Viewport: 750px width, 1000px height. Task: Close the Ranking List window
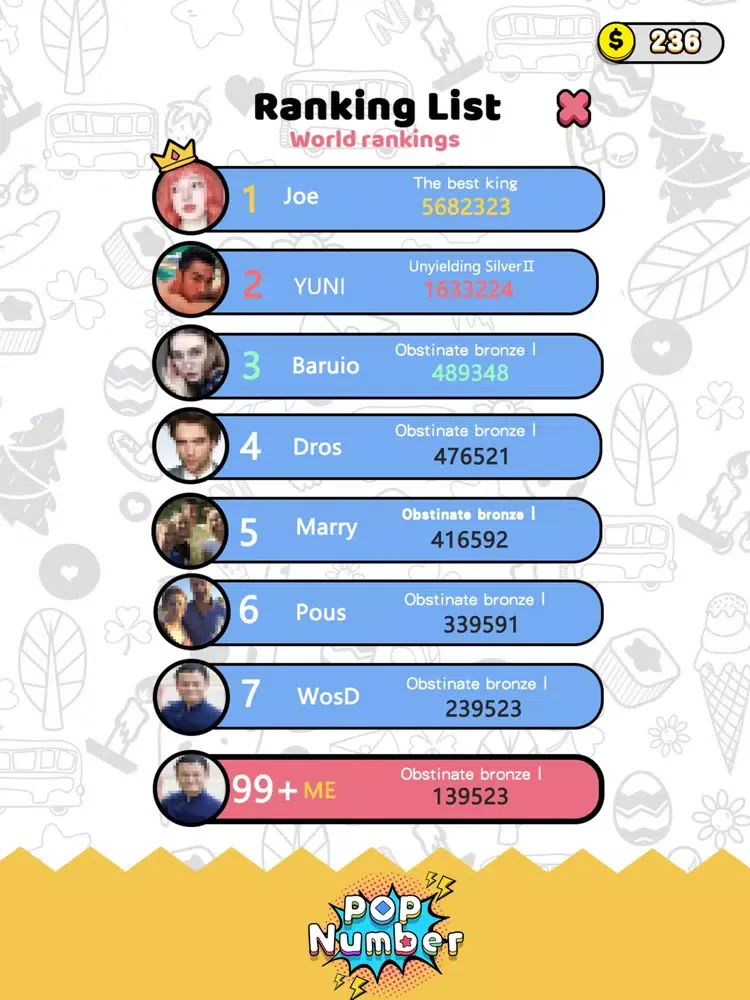(574, 108)
